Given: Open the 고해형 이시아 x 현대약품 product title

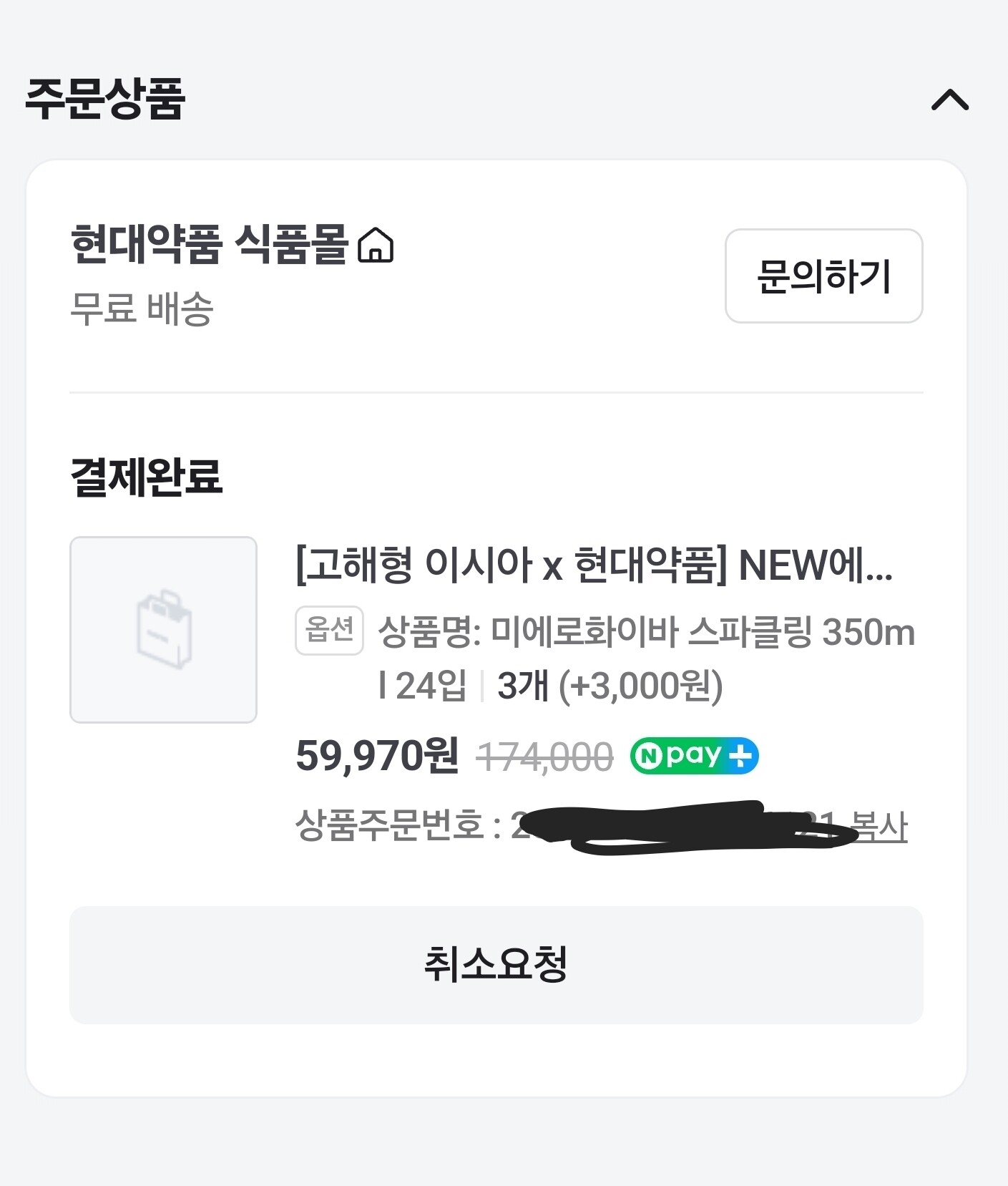Looking at the screenshot, I should (594, 565).
